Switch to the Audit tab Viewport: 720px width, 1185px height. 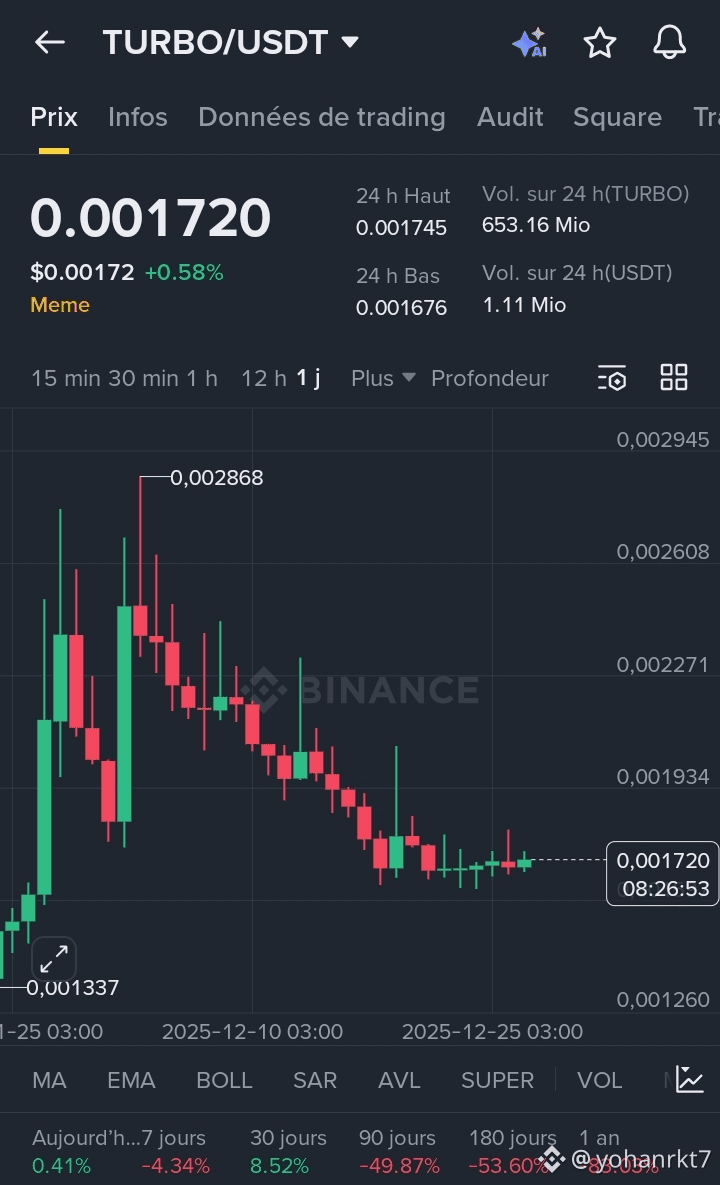point(510,117)
